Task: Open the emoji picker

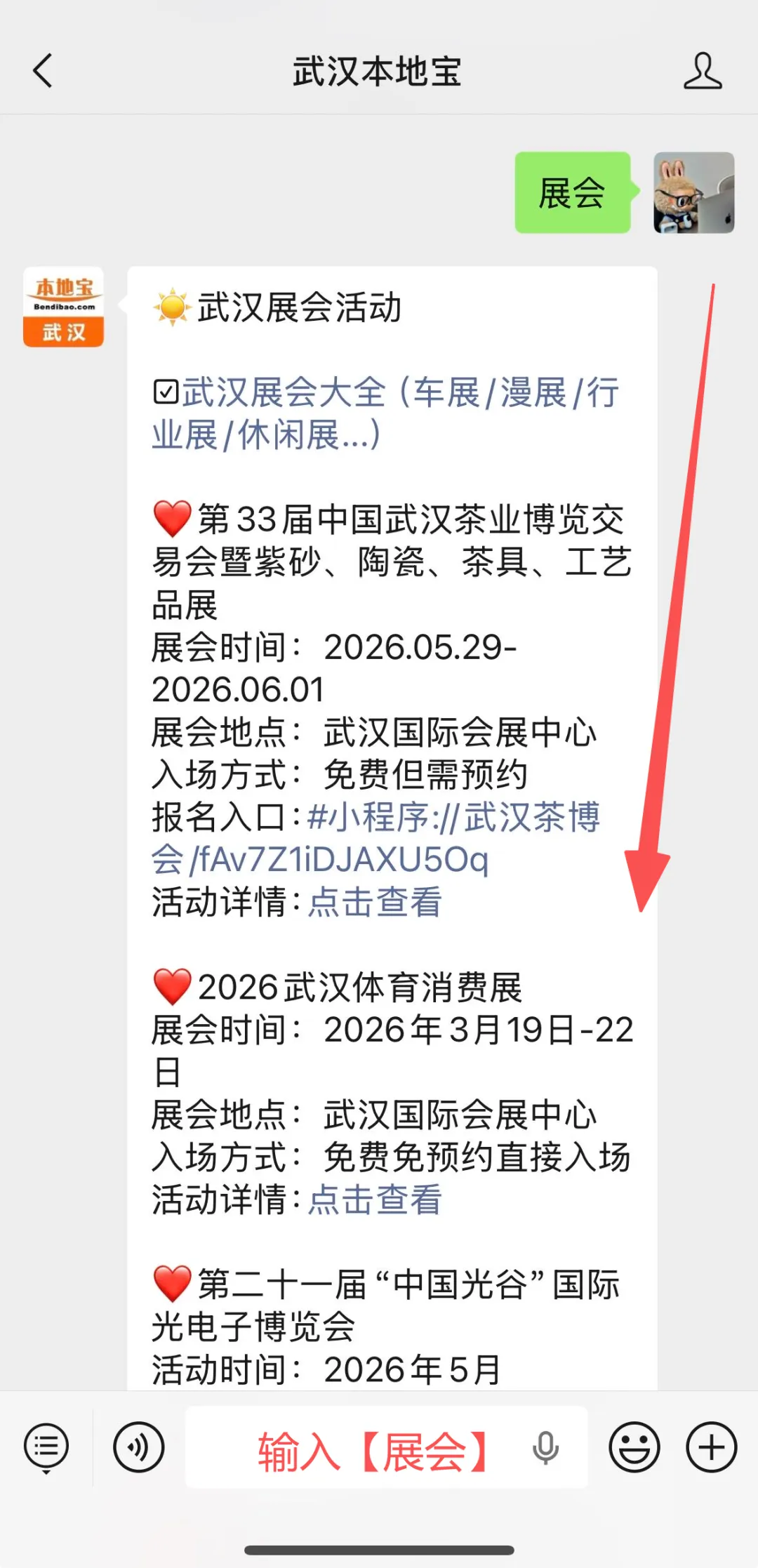Action: tap(634, 1447)
